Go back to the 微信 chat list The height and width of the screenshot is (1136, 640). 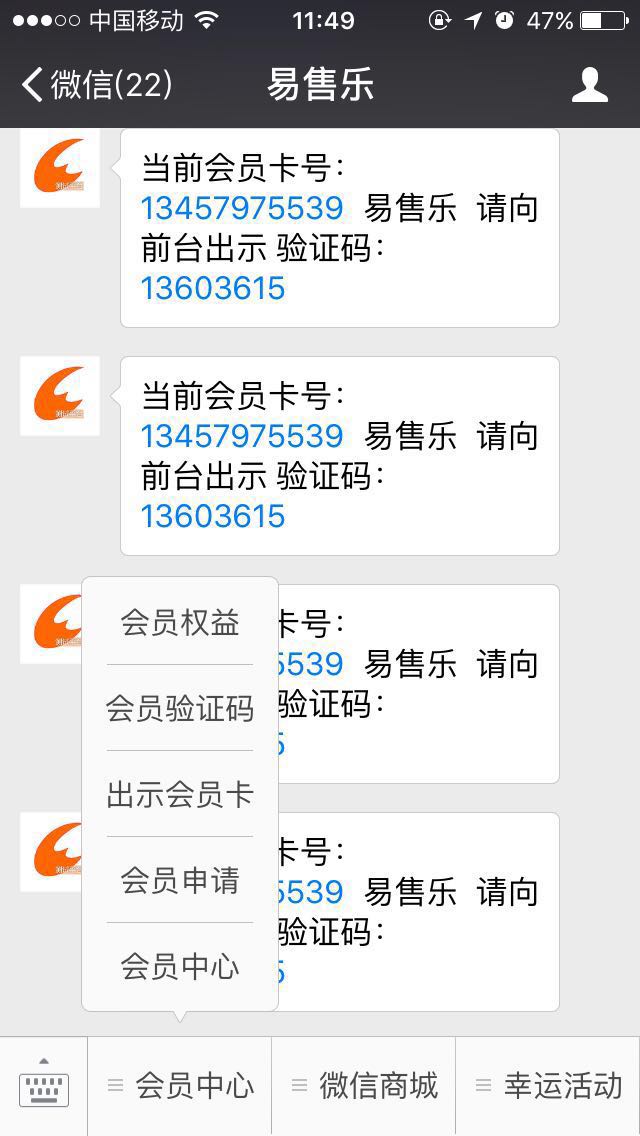click(96, 85)
